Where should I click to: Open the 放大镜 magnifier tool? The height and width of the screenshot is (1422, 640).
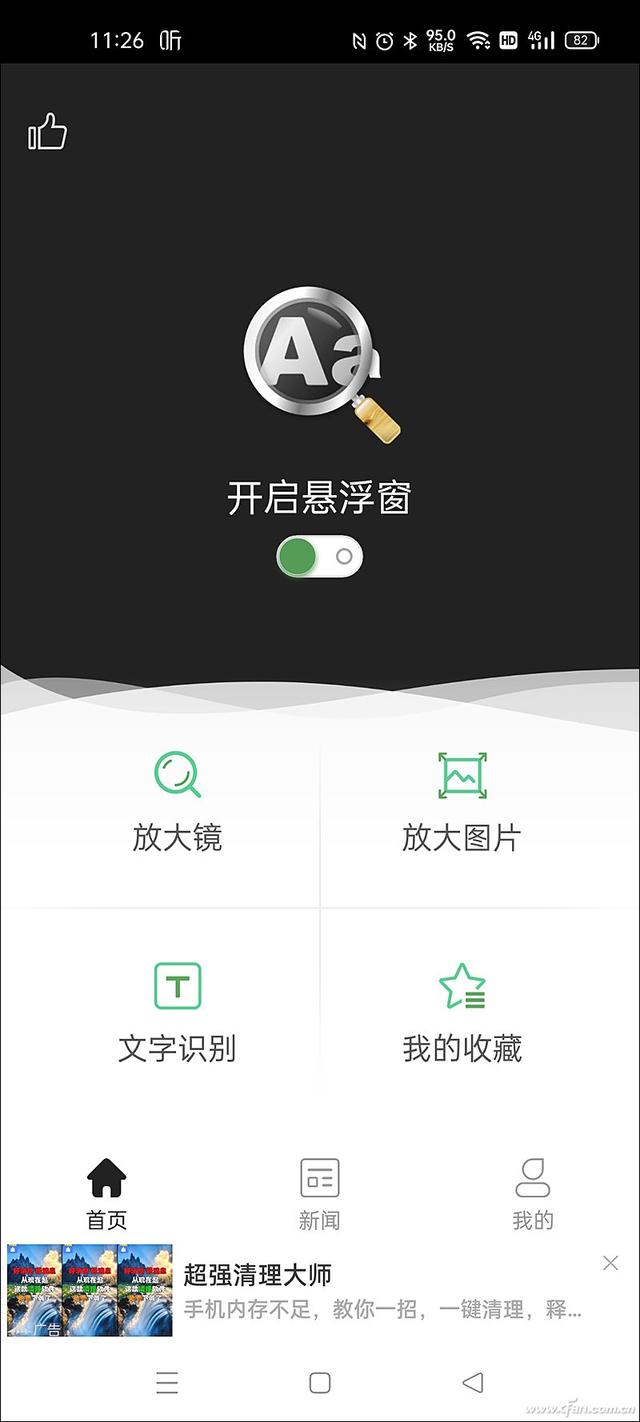(x=177, y=803)
